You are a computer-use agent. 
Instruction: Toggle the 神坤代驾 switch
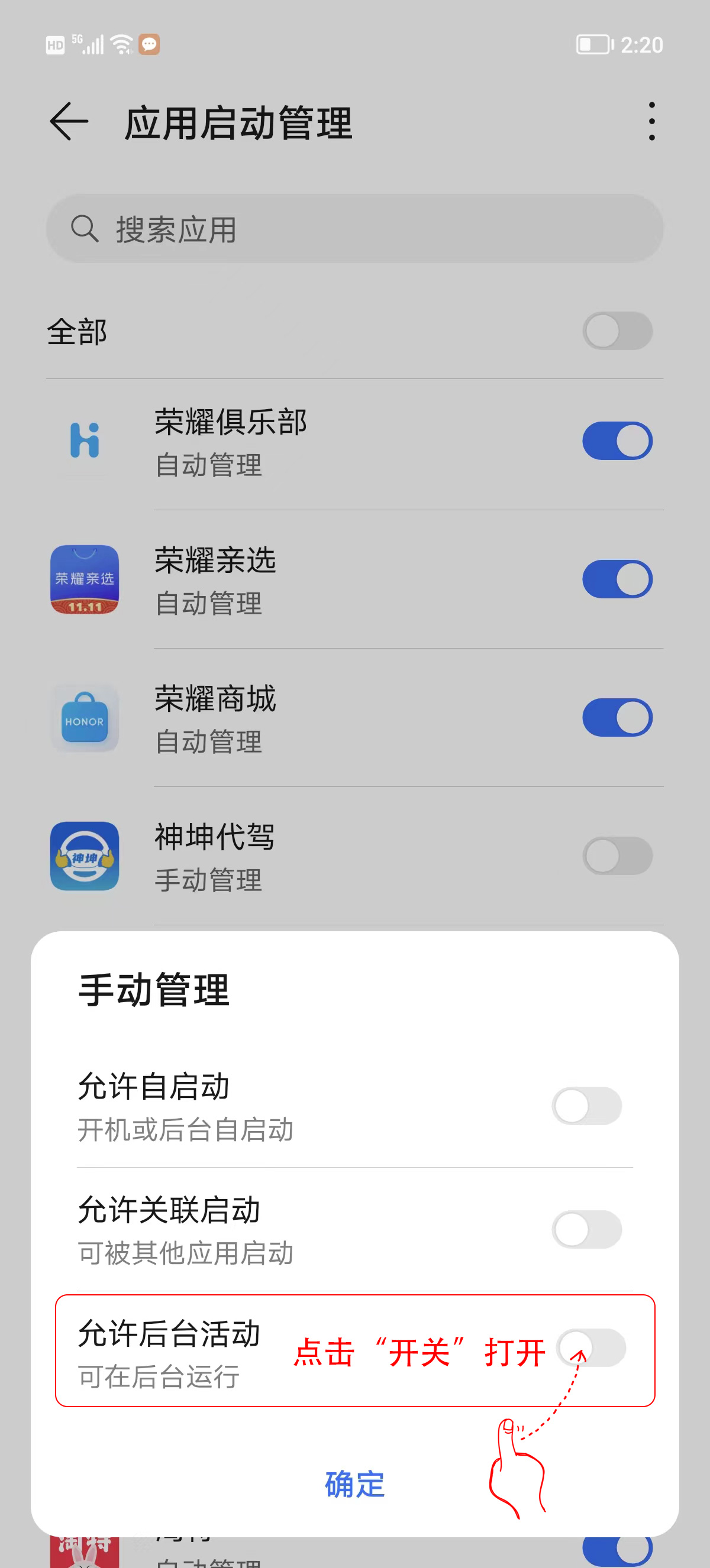(617, 856)
